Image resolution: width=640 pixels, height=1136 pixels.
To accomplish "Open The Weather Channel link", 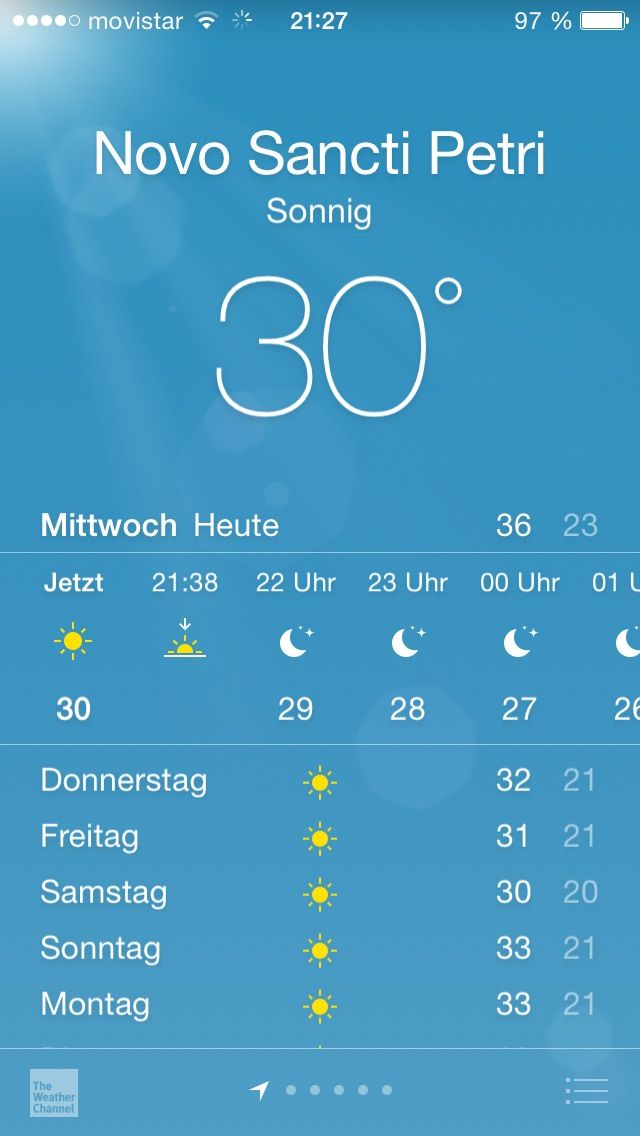I will point(54,1093).
